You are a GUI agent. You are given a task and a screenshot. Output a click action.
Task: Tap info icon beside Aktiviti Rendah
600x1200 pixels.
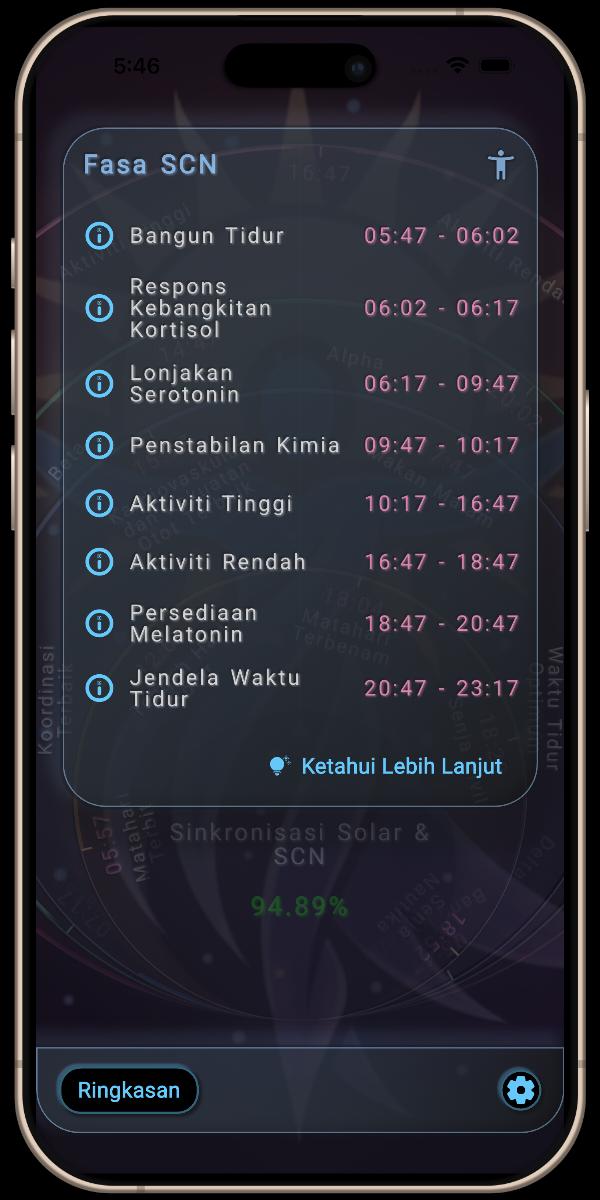[x=99, y=562]
